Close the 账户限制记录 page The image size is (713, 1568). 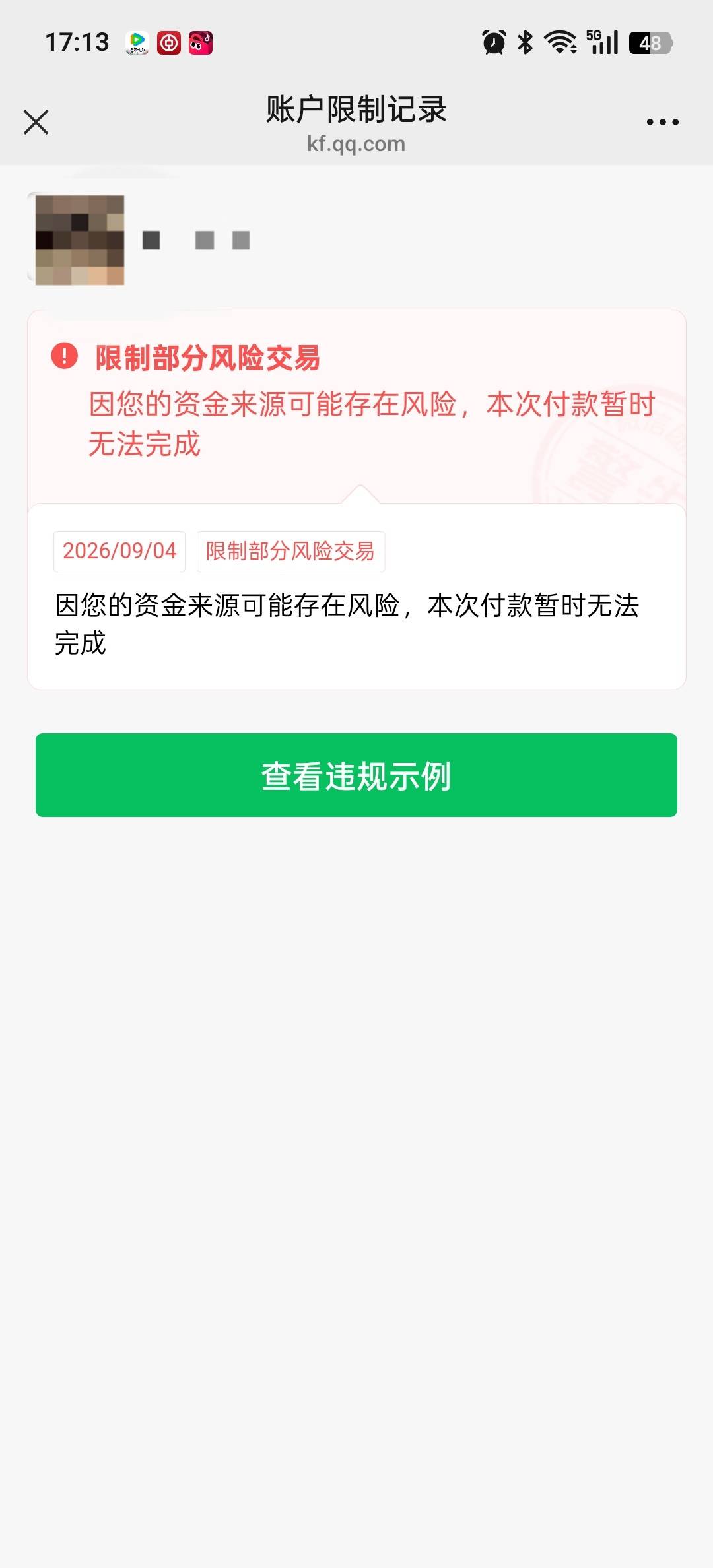pyautogui.click(x=36, y=122)
